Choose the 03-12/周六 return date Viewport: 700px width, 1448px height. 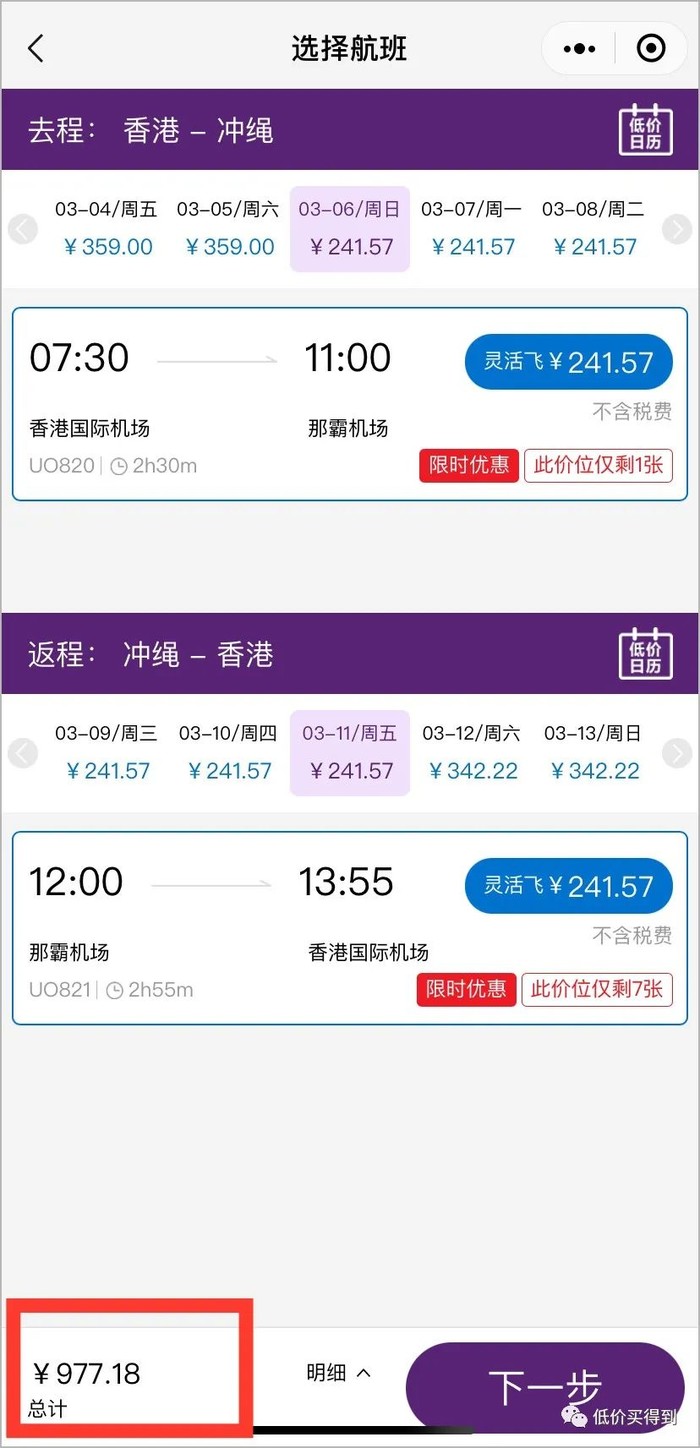(472, 753)
